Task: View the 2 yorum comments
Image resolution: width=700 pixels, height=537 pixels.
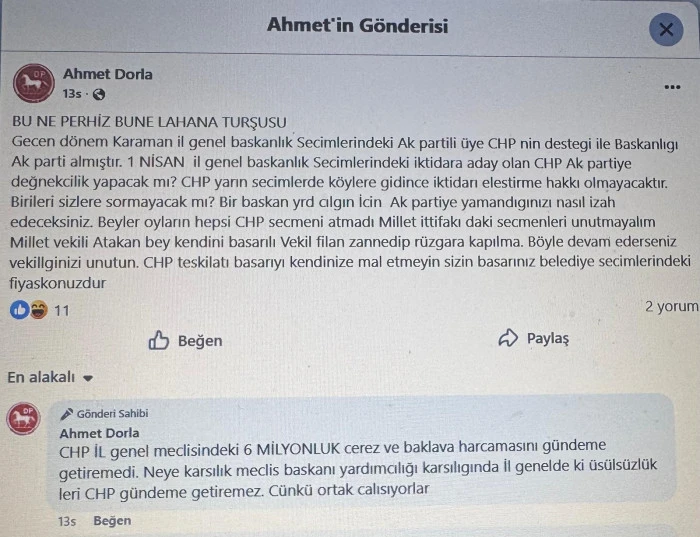Action: [x=670, y=307]
